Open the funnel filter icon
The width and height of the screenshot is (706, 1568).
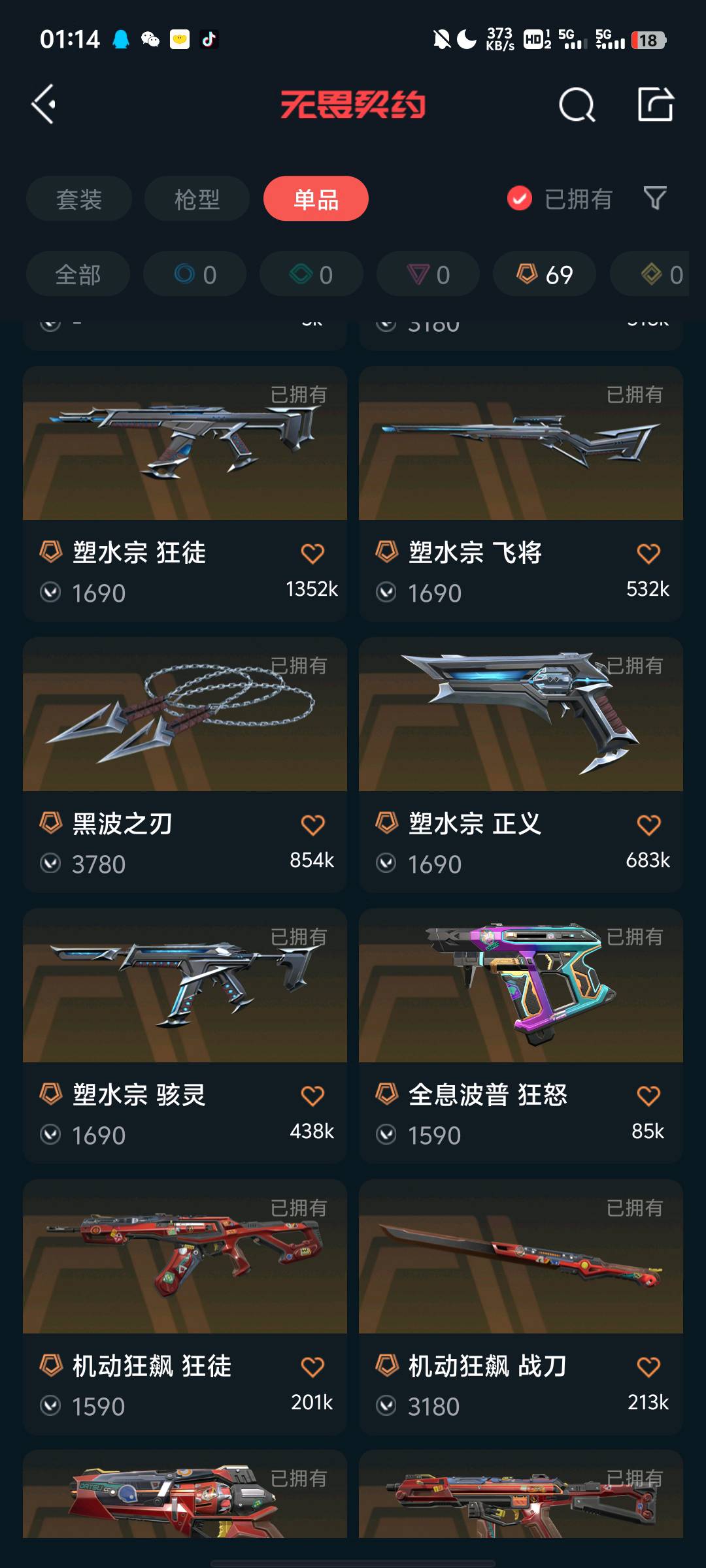pos(655,198)
